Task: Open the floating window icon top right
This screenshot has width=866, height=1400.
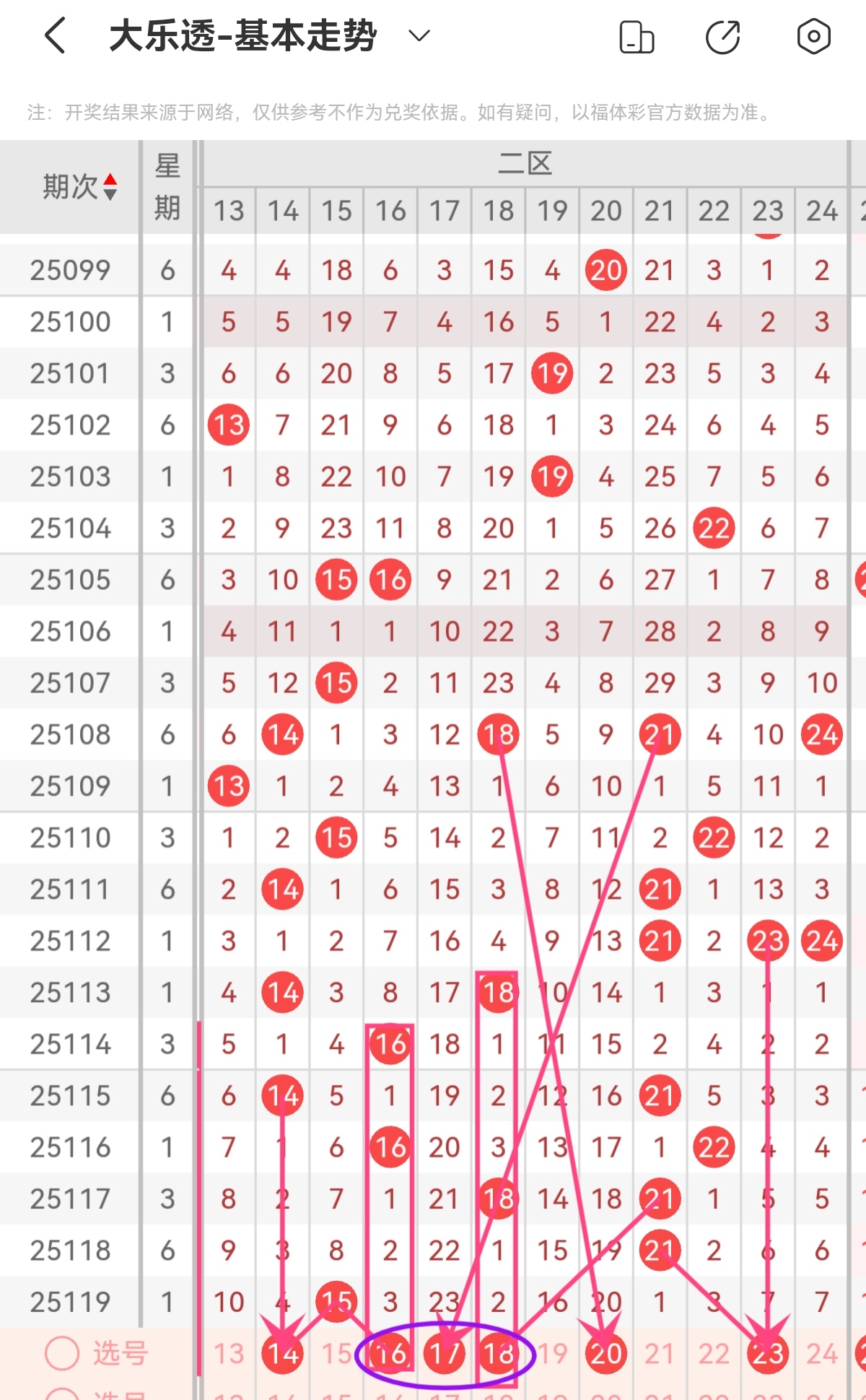Action: point(634,35)
